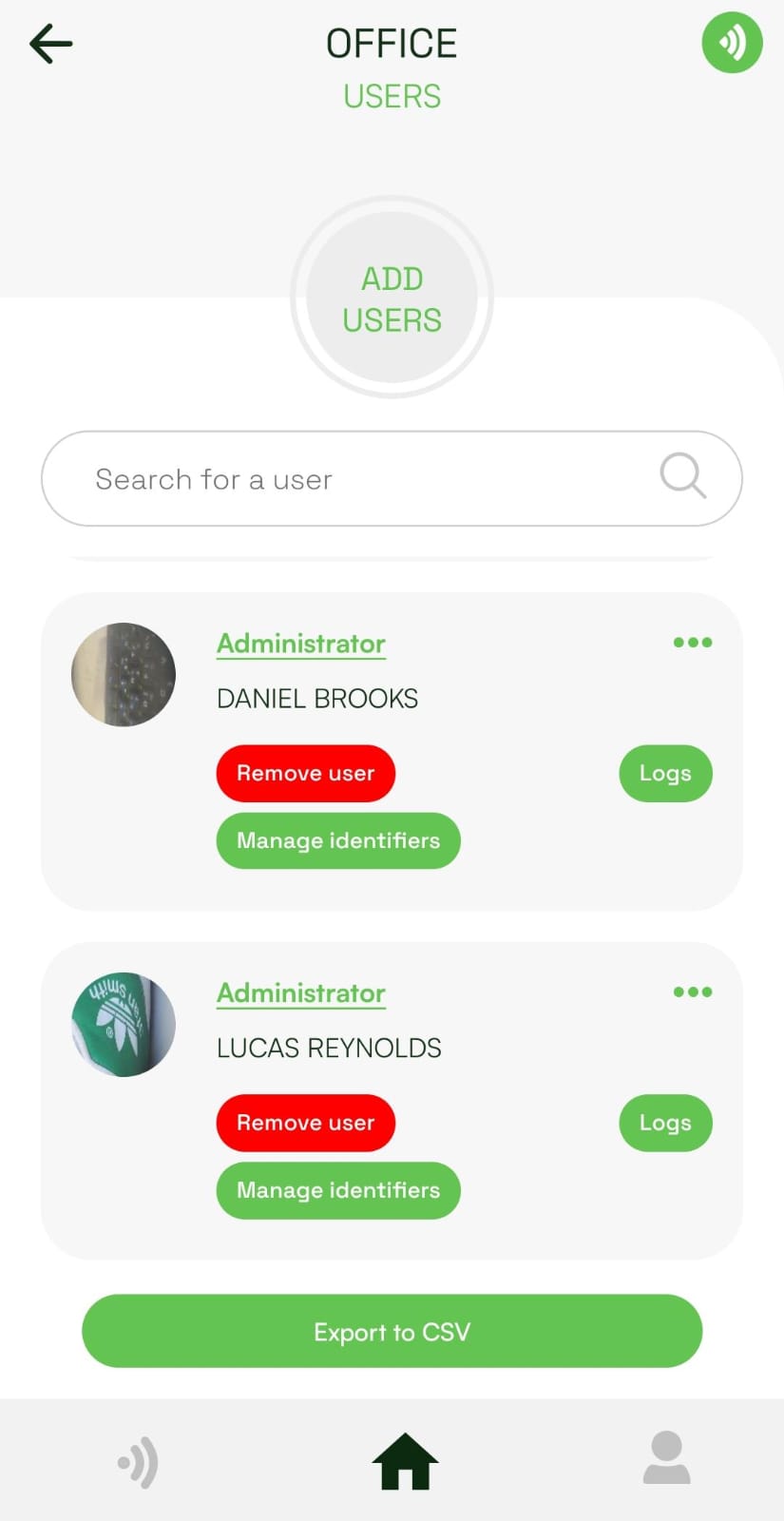
Task: Export the user list to CSV
Action: click(x=392, y=1332)
